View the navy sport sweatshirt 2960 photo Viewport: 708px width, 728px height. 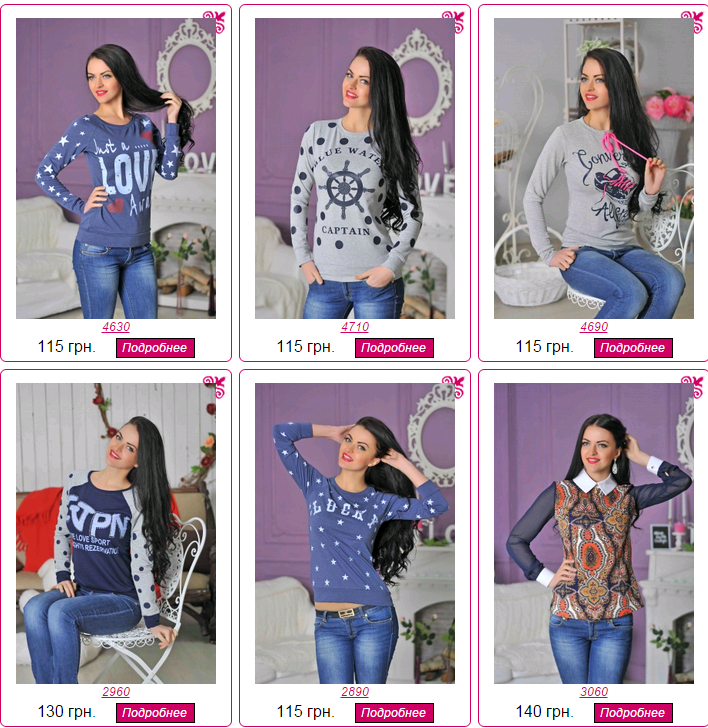click(116, 533)
